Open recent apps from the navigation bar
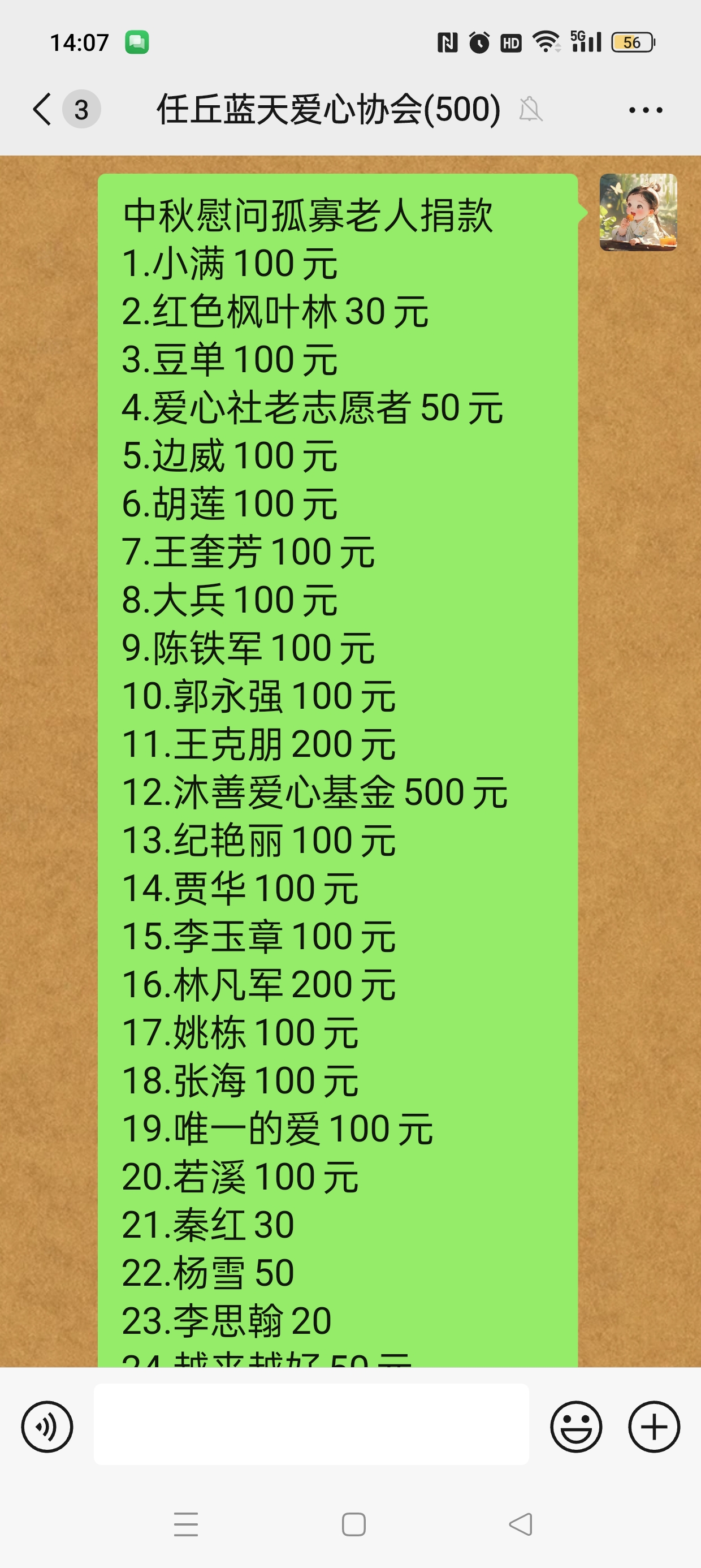Image resolution: width=701 pixels, height=1568 pixels. [x=185, y=1524]
